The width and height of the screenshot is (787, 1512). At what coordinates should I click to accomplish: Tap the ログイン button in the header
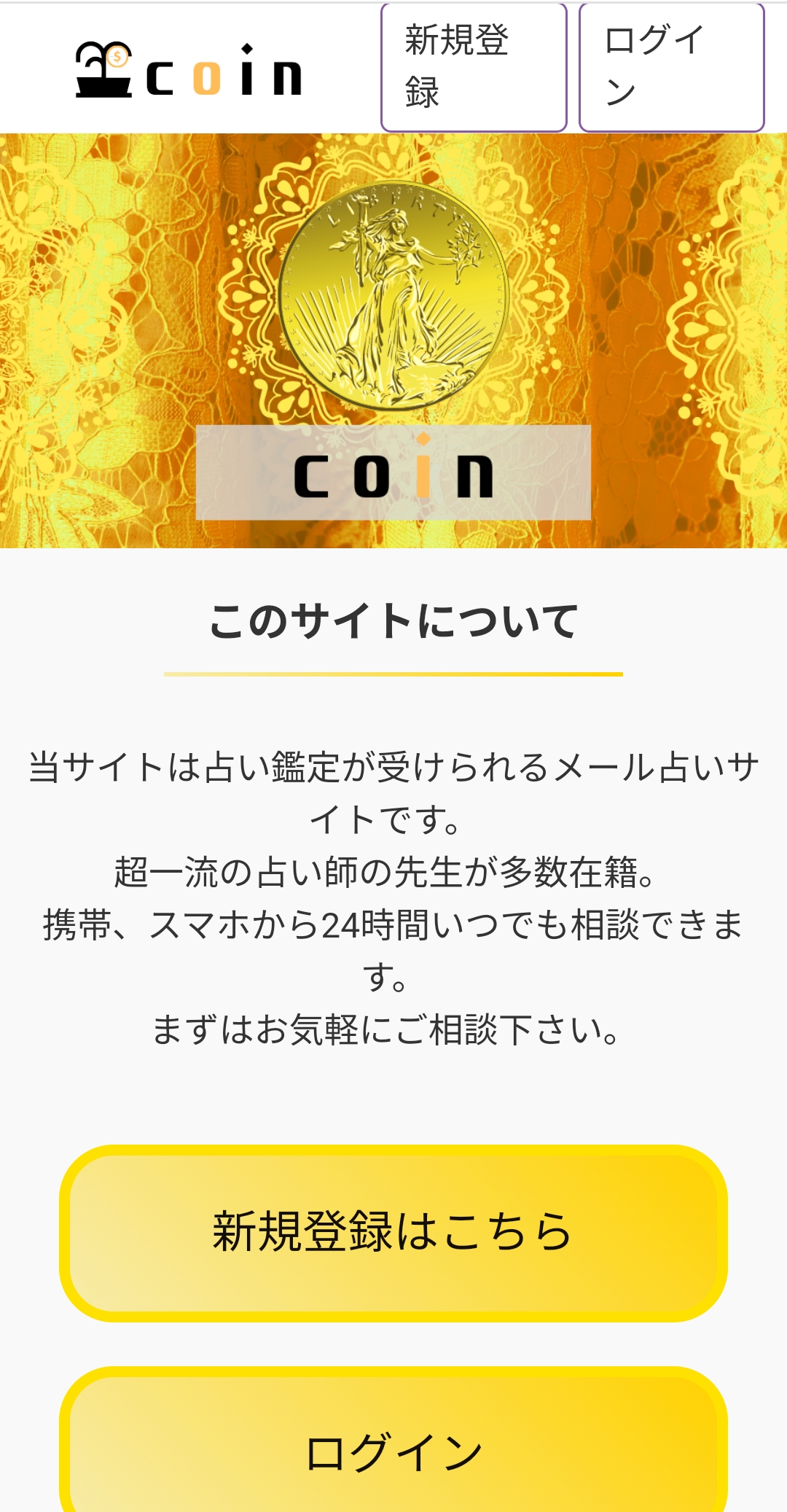pyautogui.click(x=671, y=67)
